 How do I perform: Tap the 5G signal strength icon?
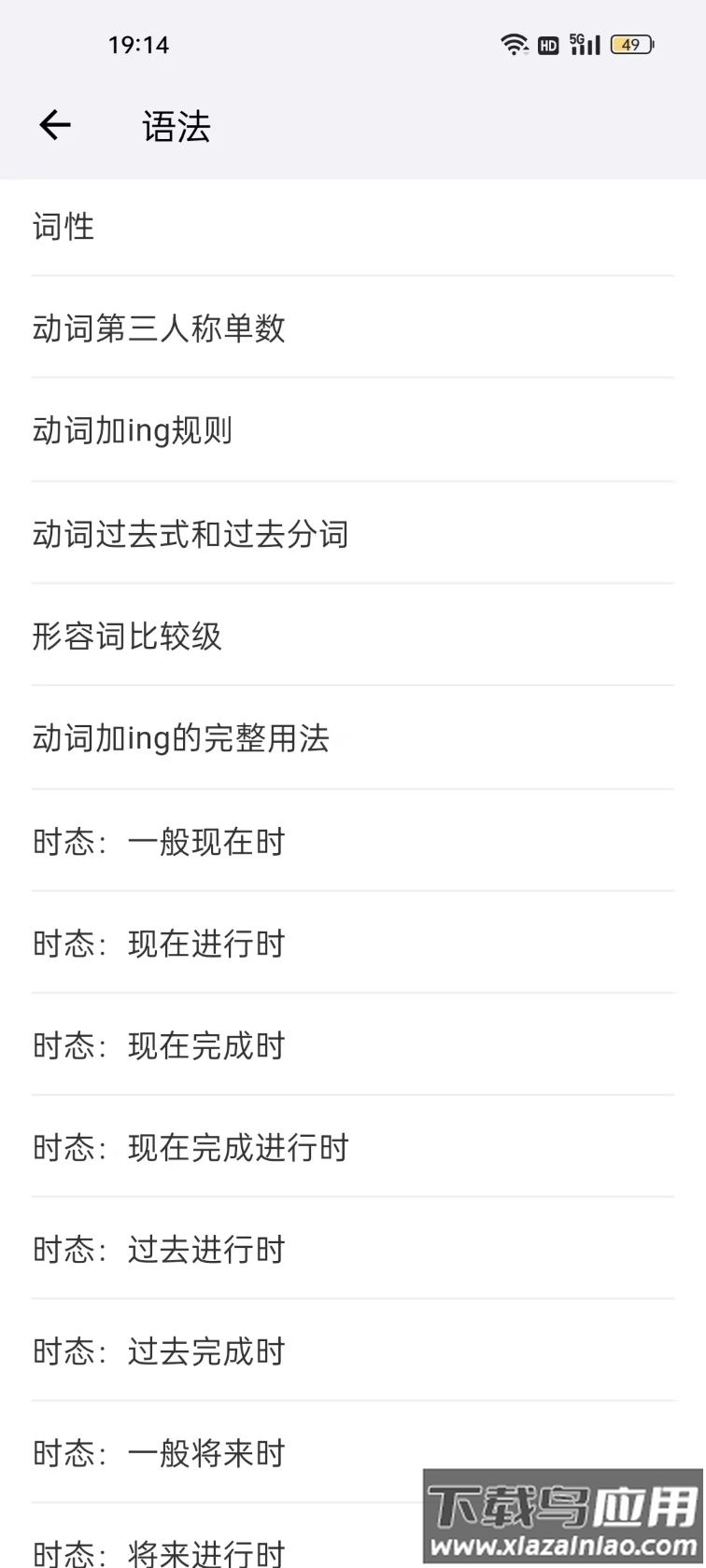579,44
